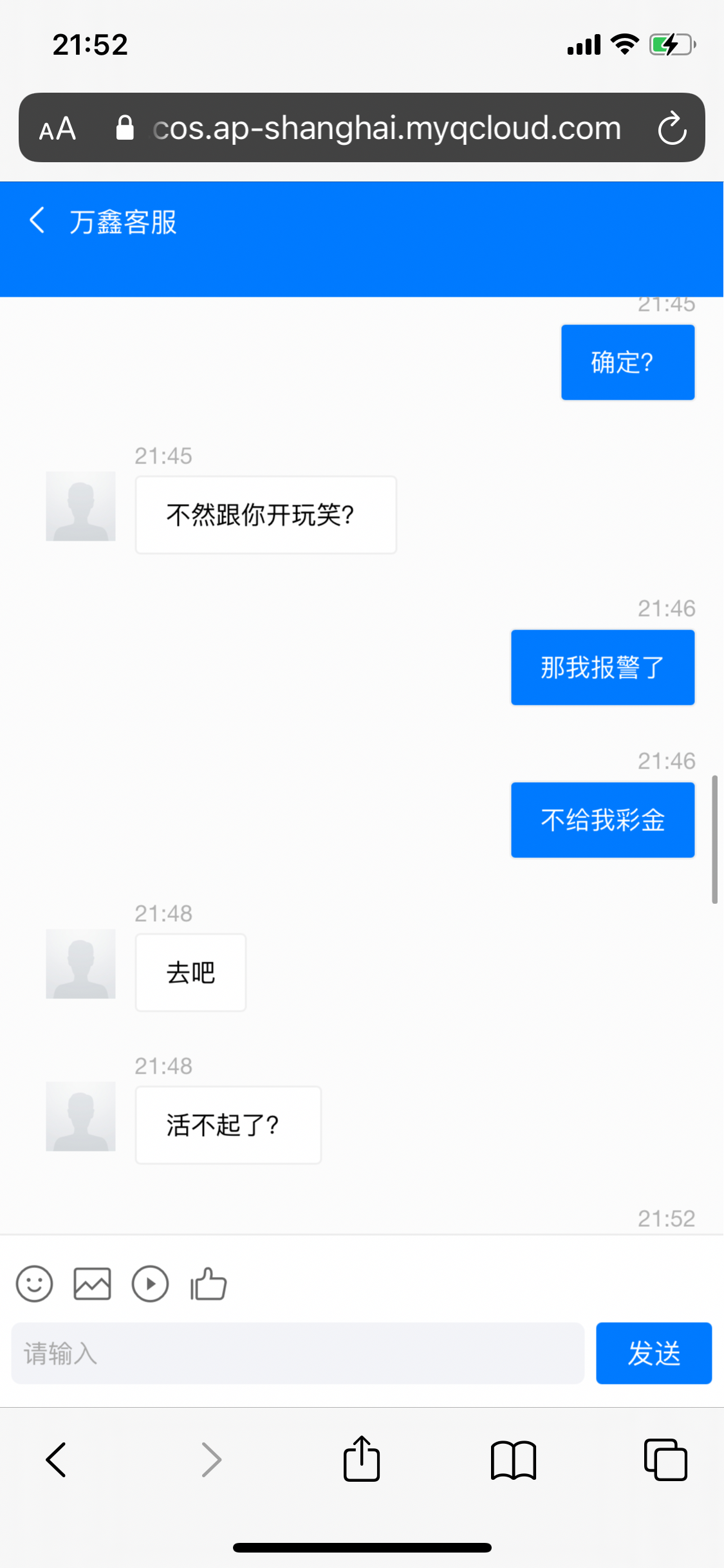
Task: Tap the 发送 send button
Action: (653, 1353)
